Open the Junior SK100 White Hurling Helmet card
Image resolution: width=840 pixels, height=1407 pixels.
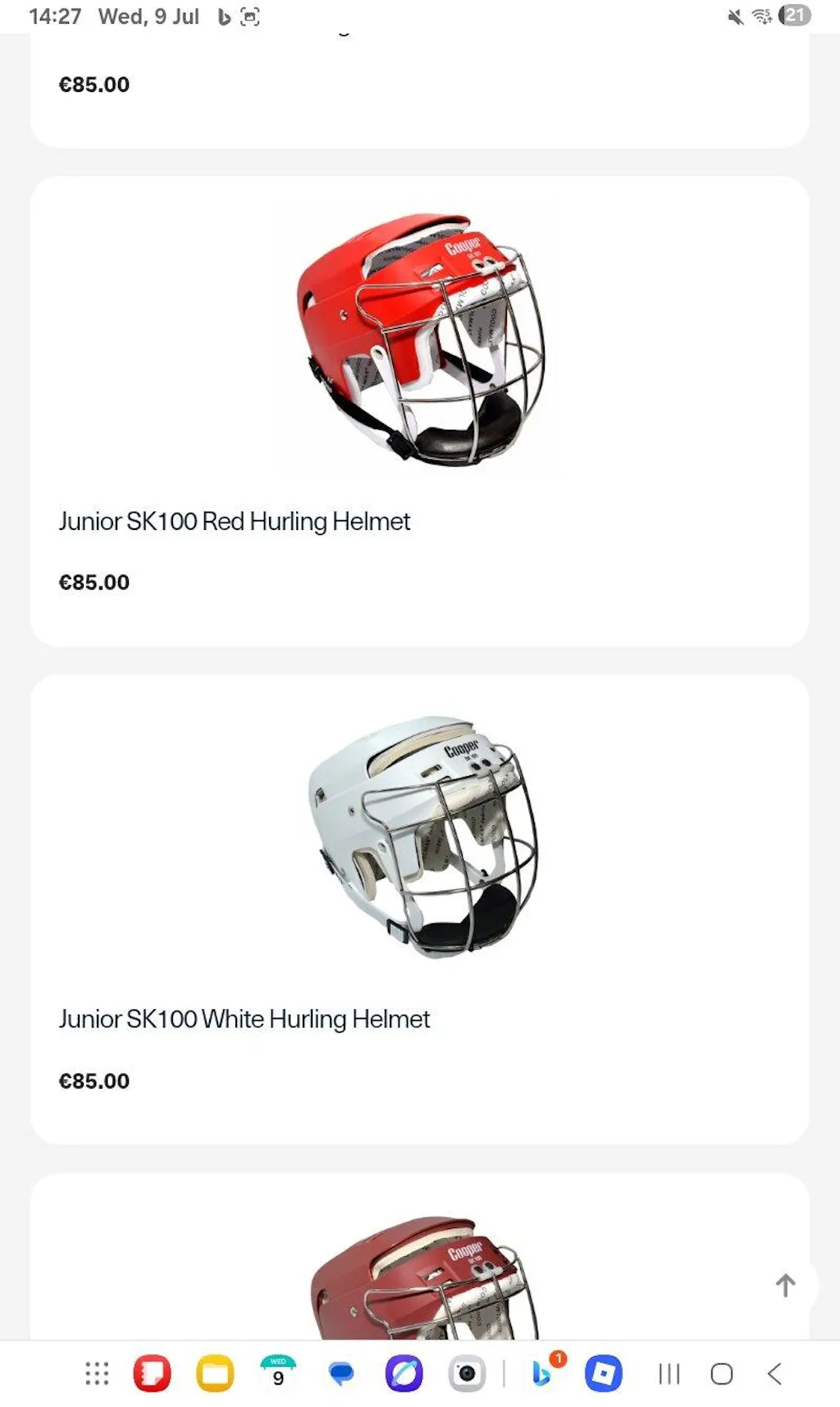click(x=244, y=1020)
